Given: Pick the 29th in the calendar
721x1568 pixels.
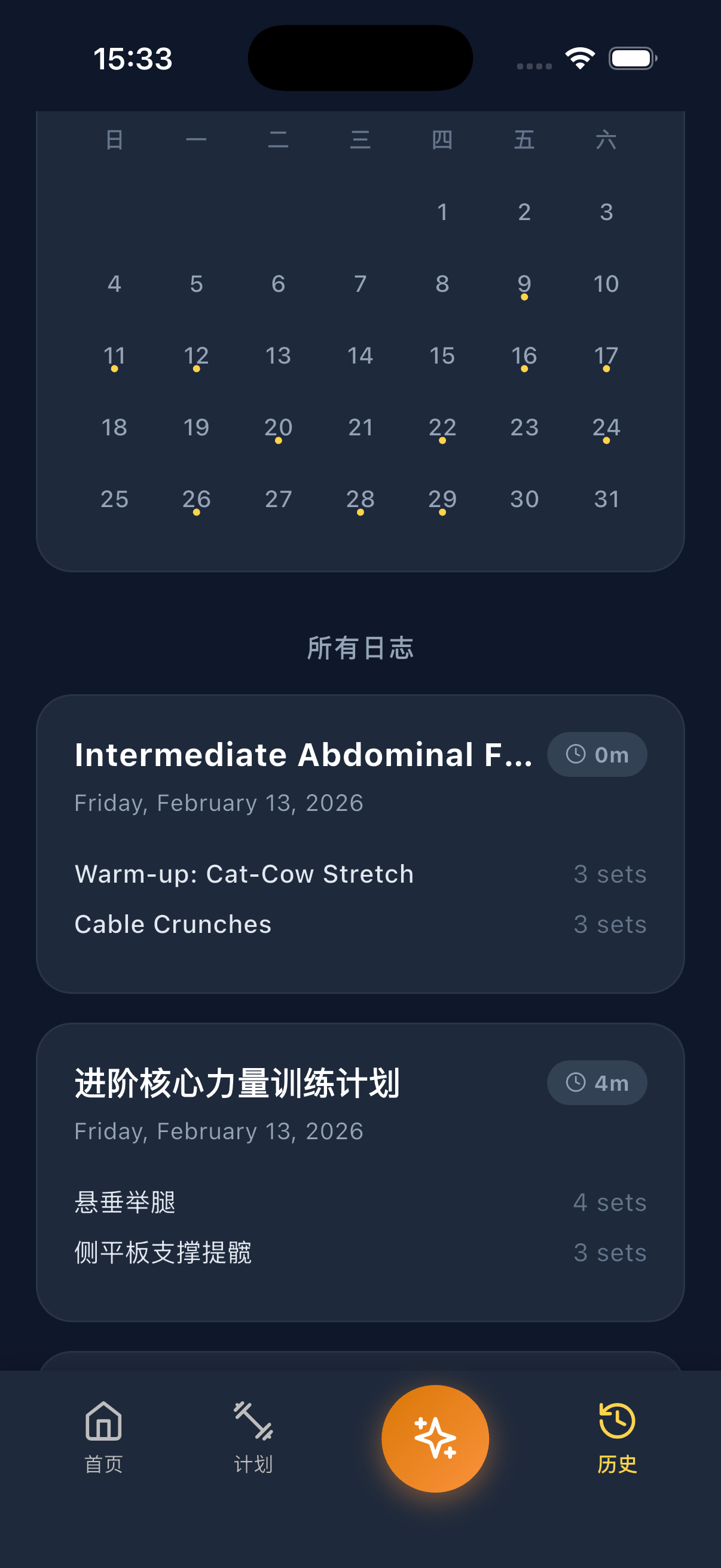Looking at the screenshot, I should [442, 500].
